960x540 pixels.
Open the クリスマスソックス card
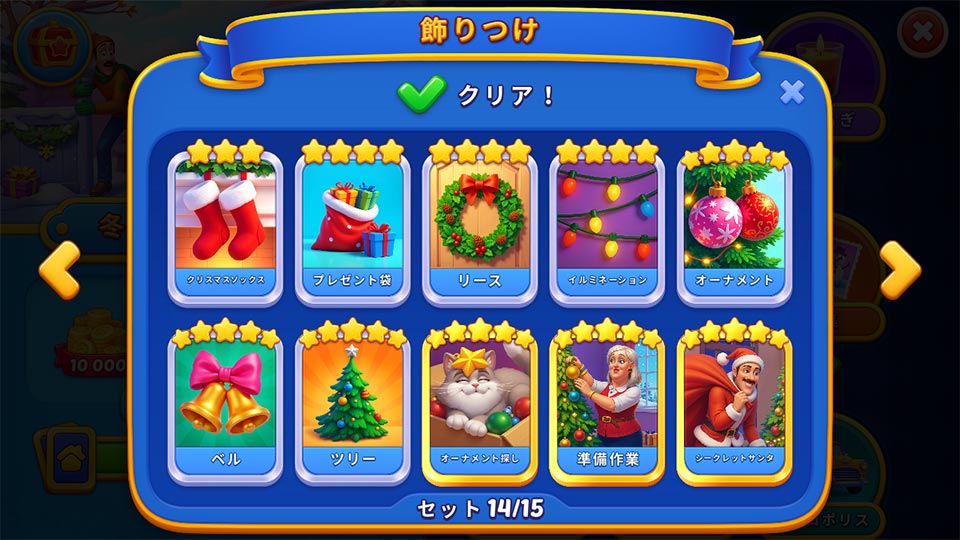click(225, 225)
